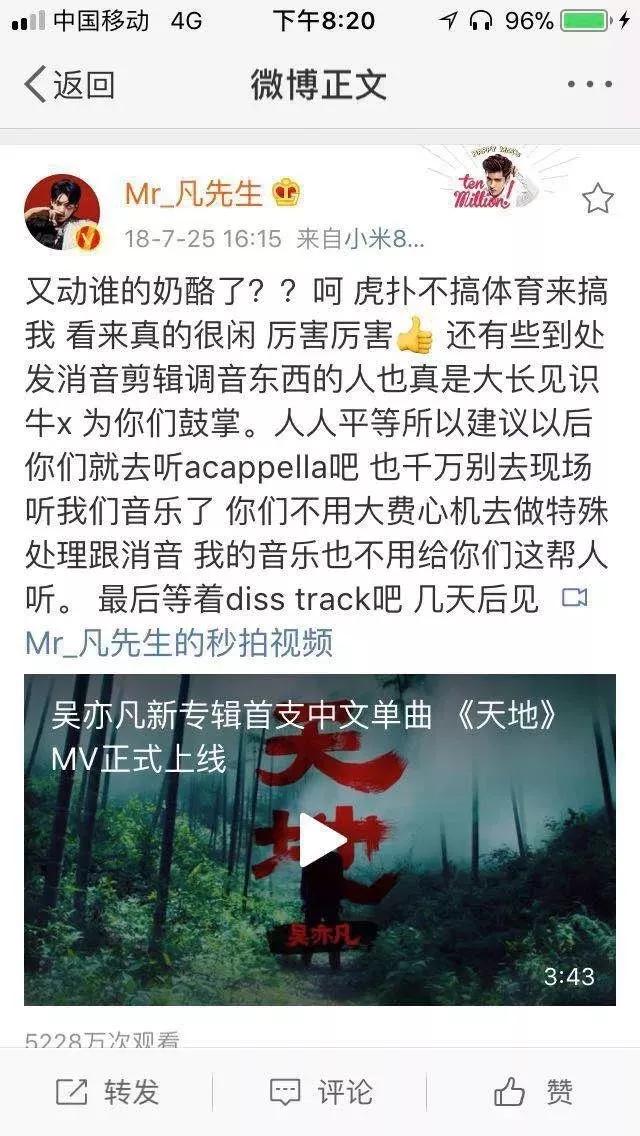Go back with the 返回 button

[68, 85]
